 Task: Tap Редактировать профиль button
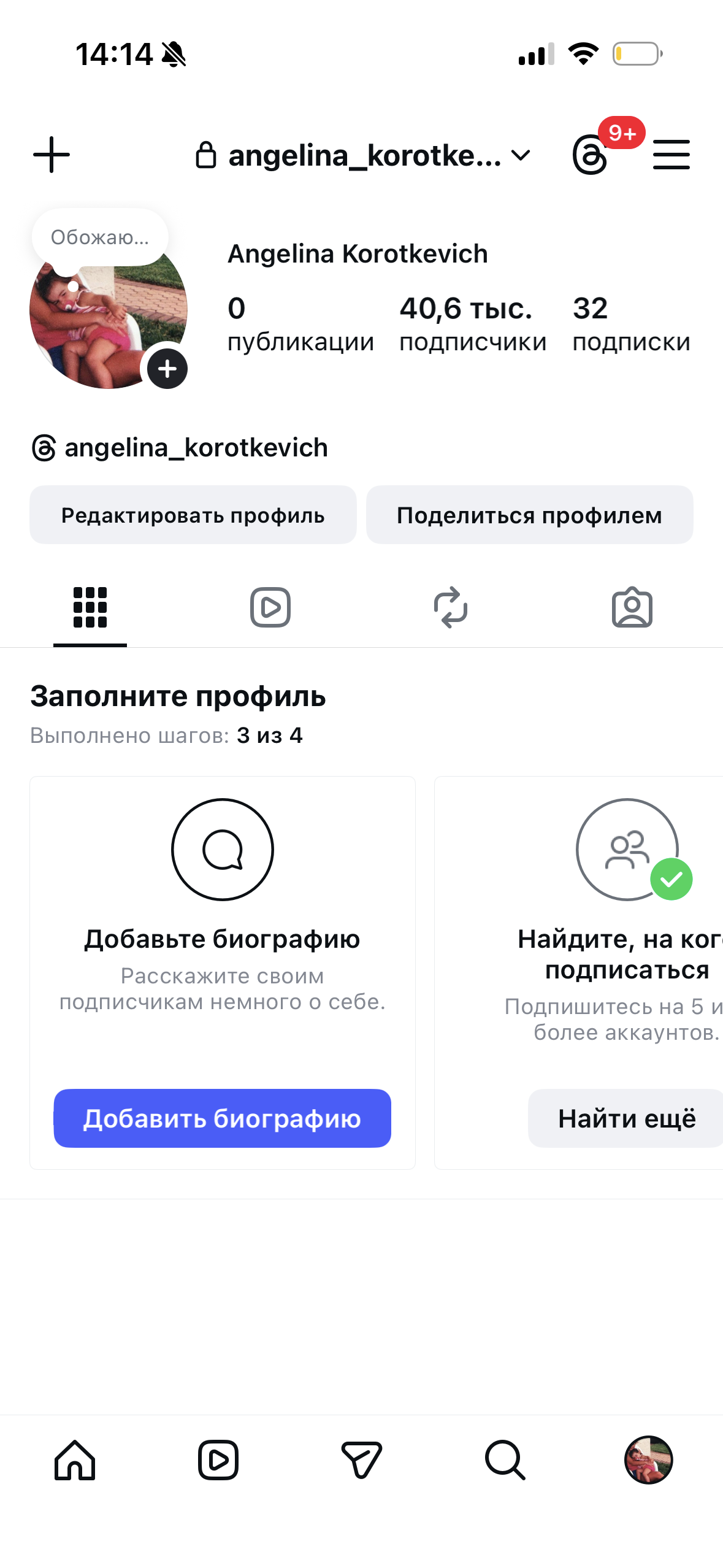click(x=193, y=515)
